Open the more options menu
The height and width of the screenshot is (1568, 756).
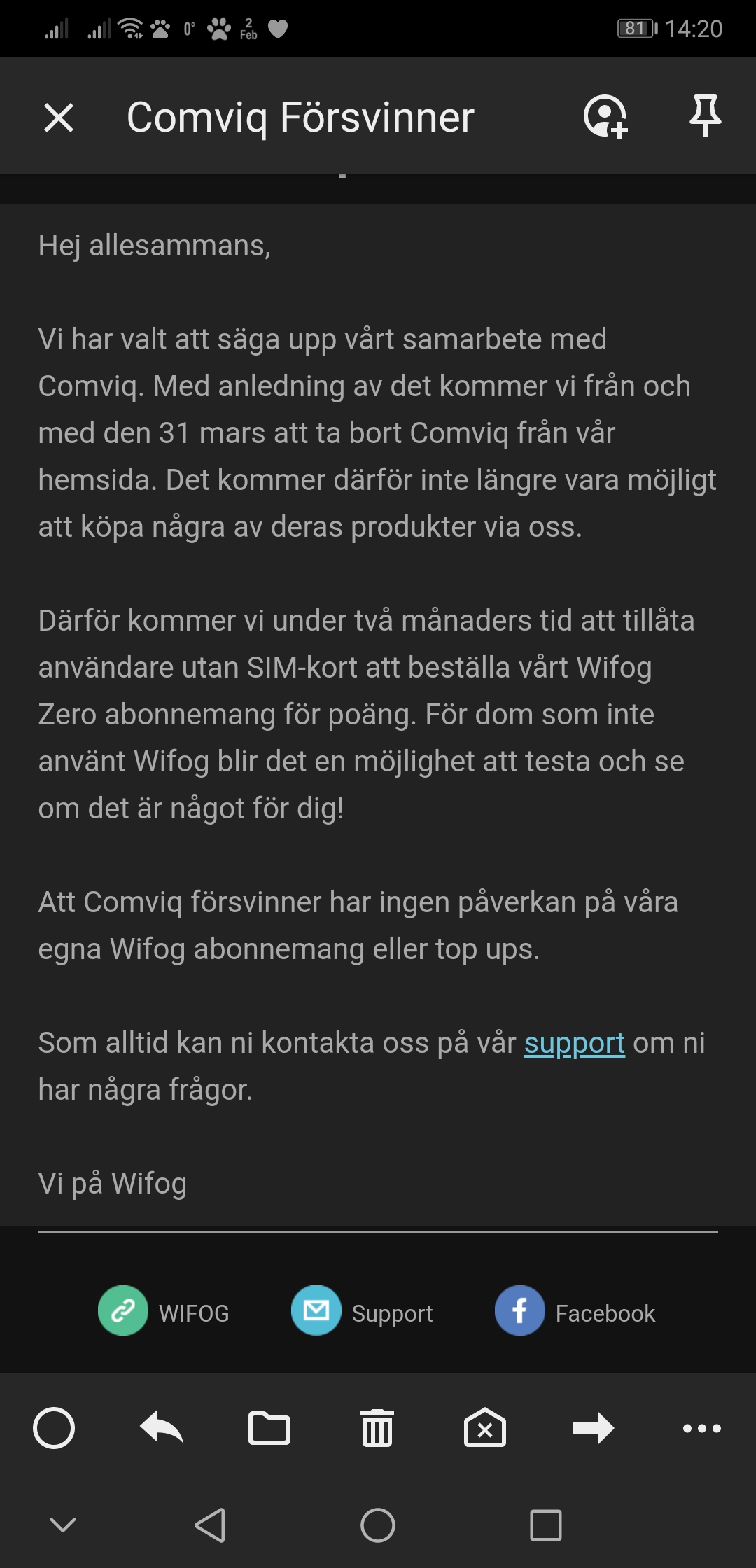pyautogui.click(x=701, y=1428)
